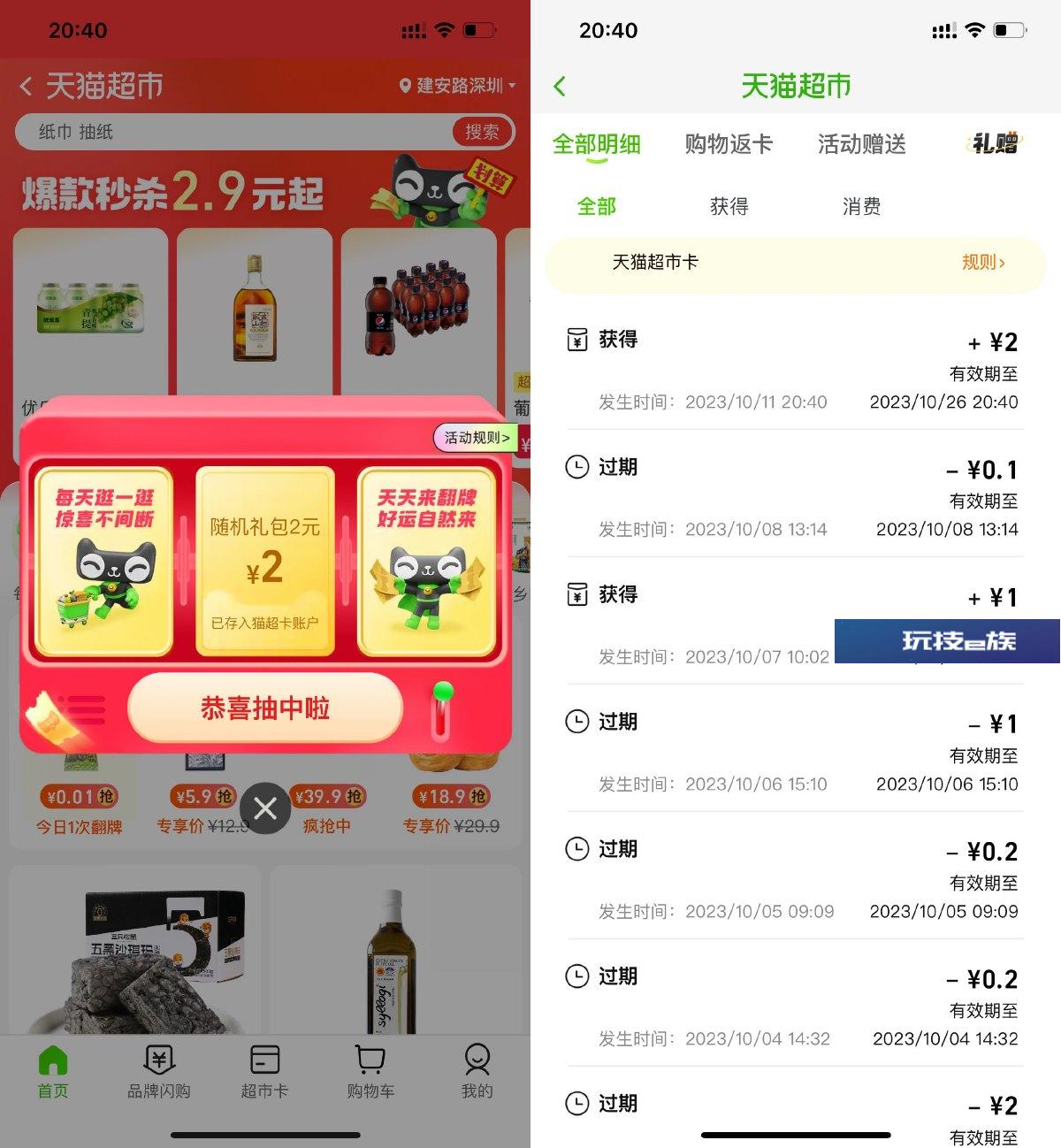
Task: Tap the red 搜索 button
Action: (x=482, y=132)
